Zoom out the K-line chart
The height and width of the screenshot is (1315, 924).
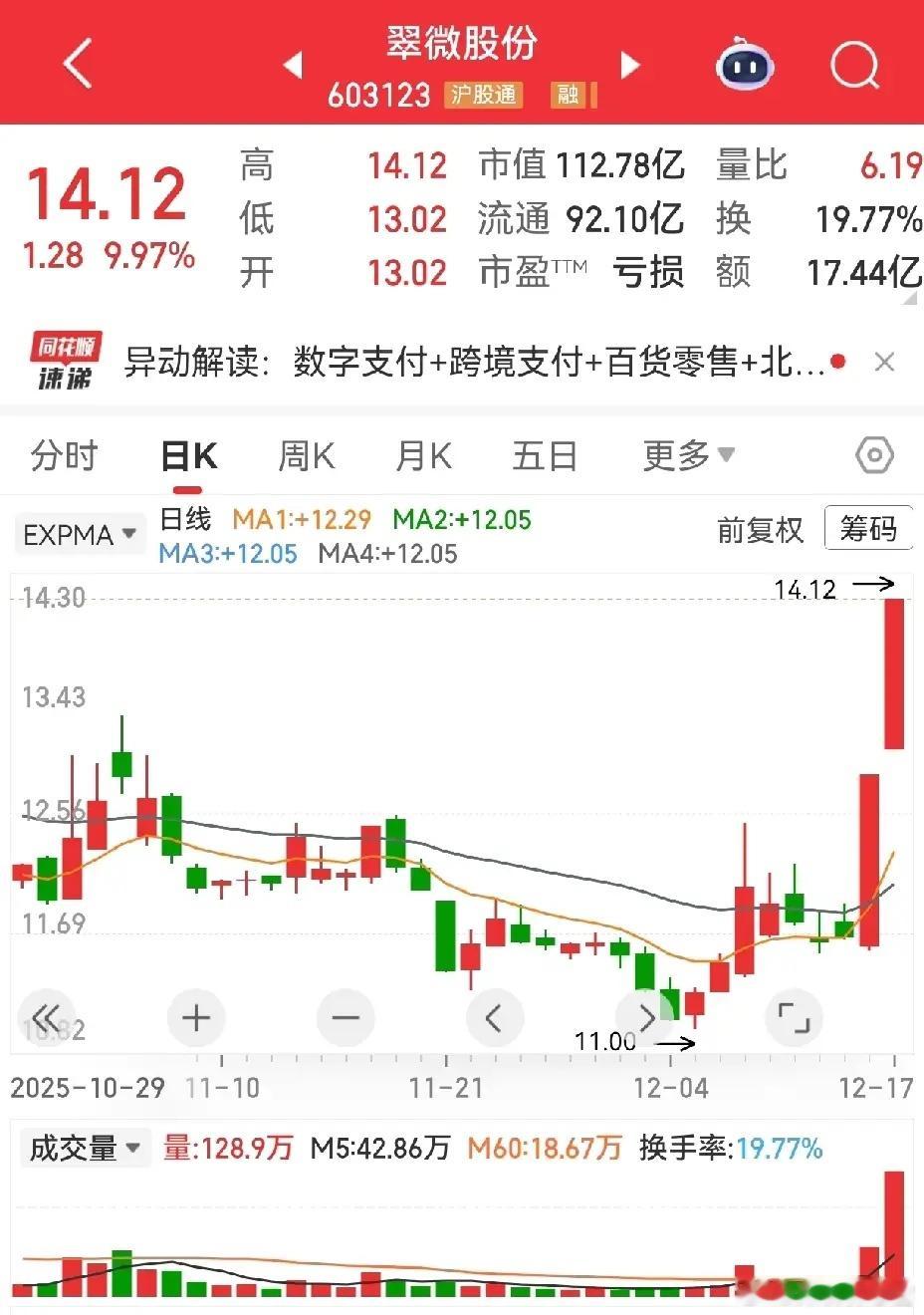tap(345, 1017)
